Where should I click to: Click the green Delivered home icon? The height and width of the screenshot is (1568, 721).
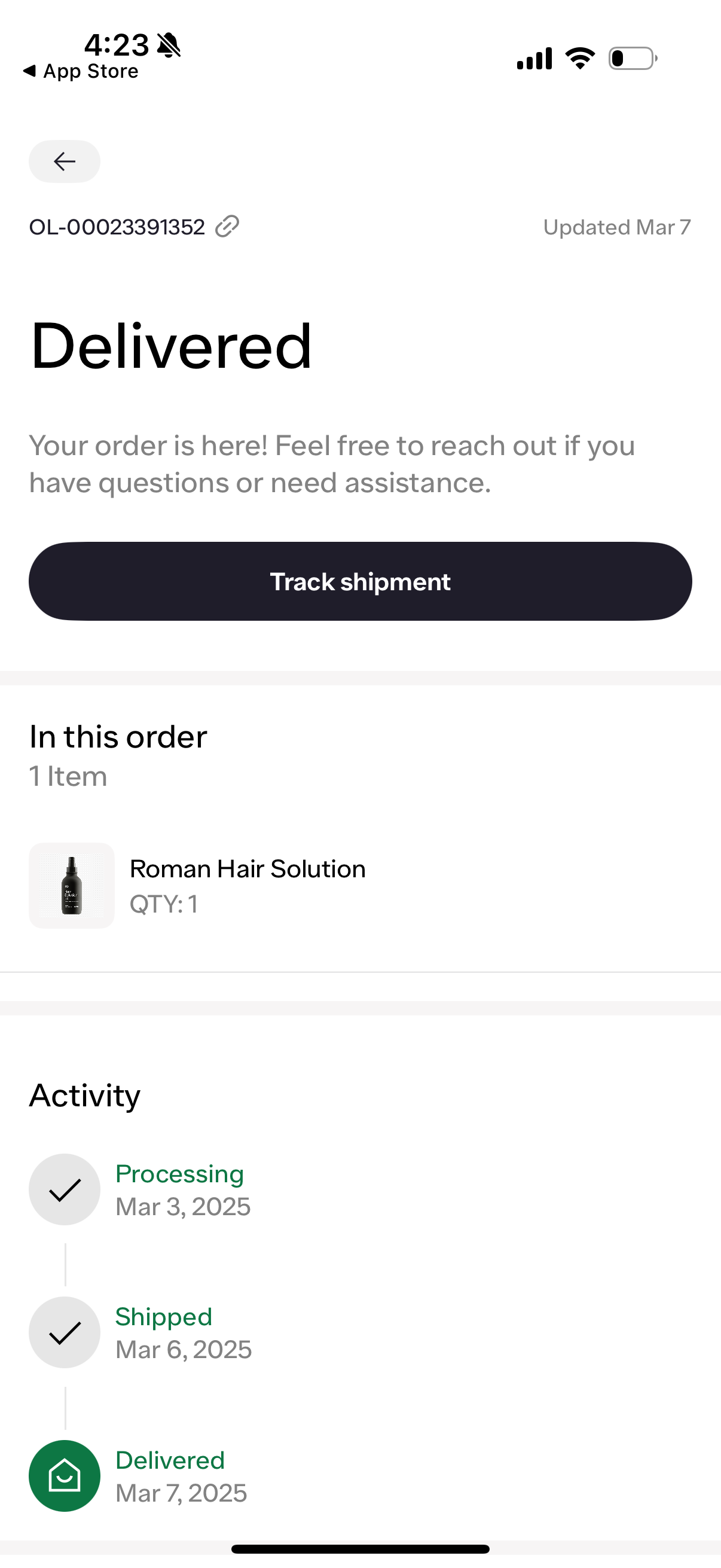click(65, 1475)
